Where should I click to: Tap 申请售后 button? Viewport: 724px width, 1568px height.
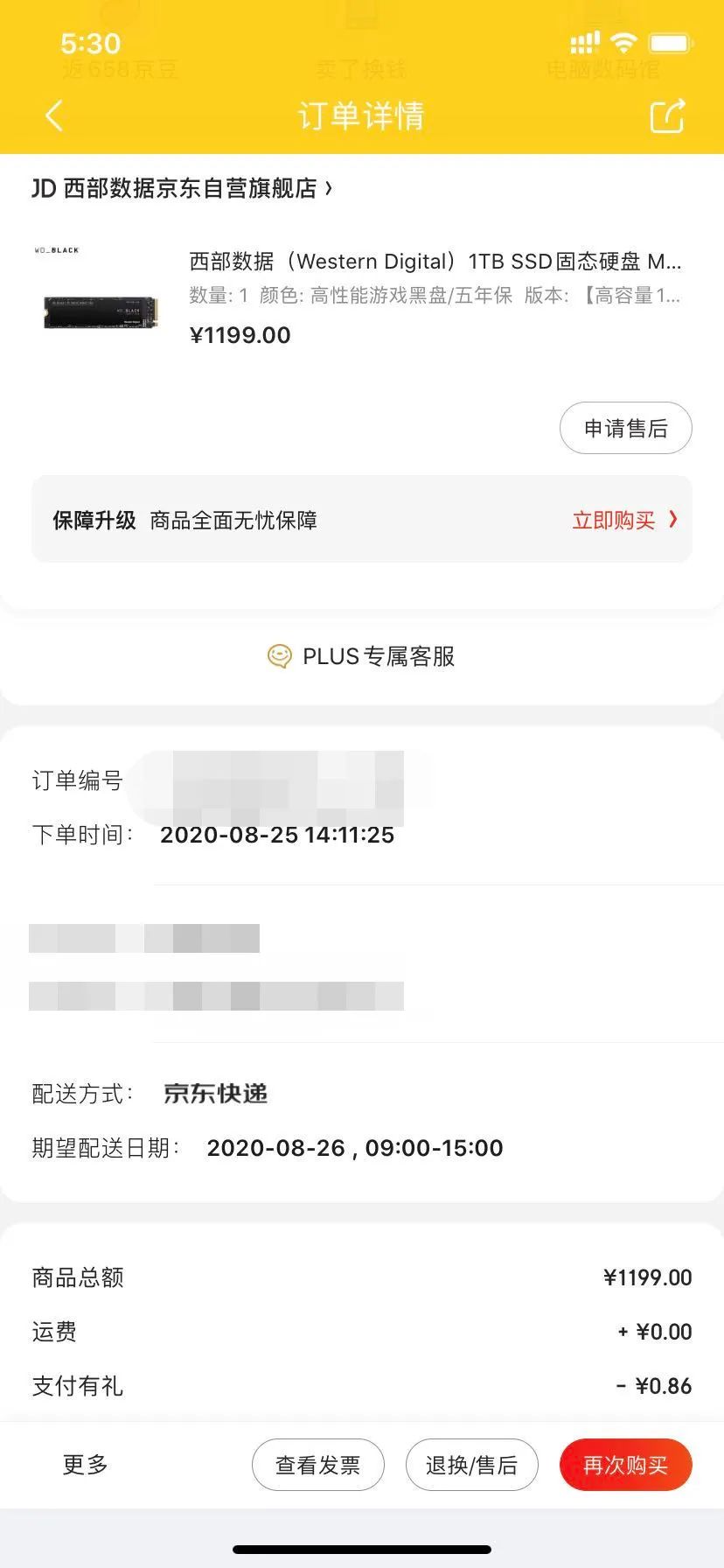pos(625,428)
